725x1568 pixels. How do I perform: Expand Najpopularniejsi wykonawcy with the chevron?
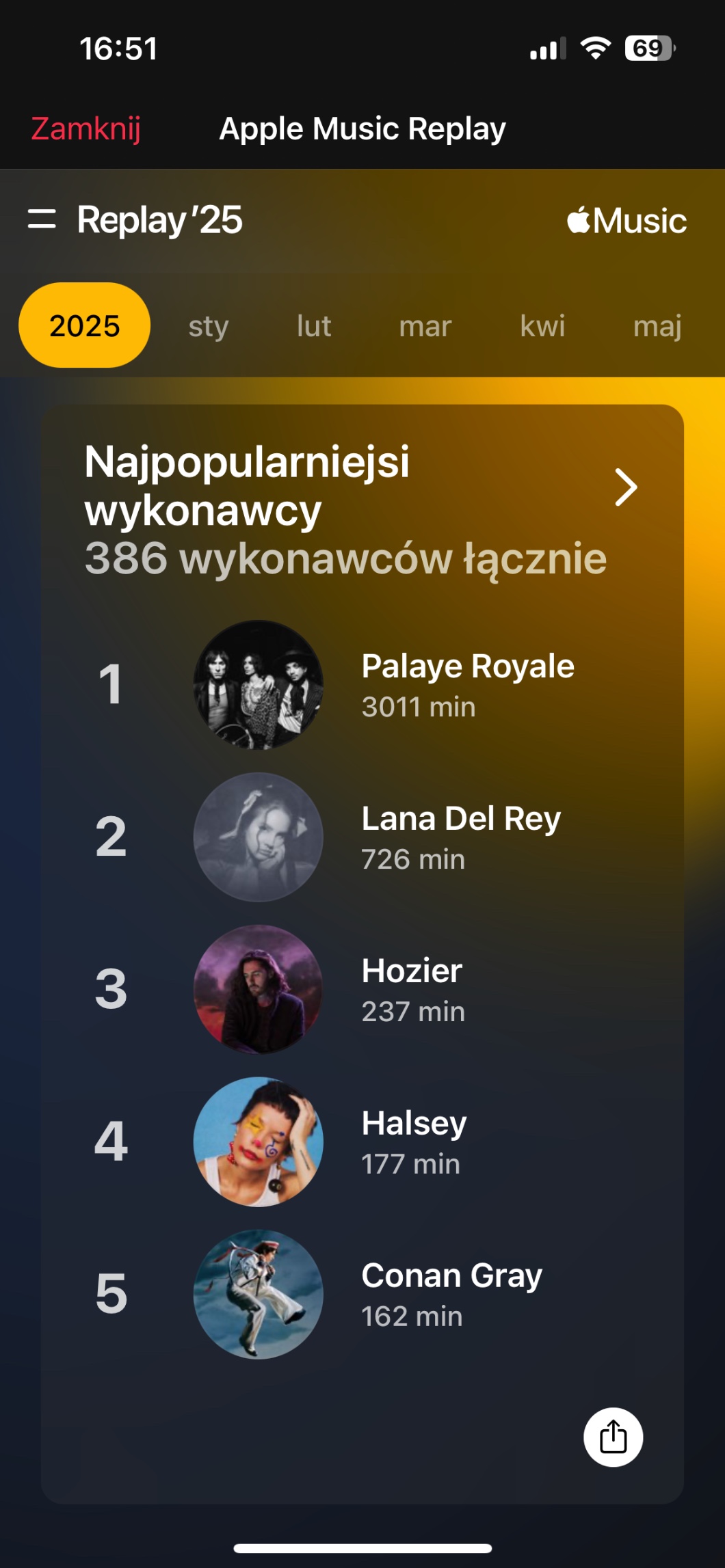click(x=626, y=487)
